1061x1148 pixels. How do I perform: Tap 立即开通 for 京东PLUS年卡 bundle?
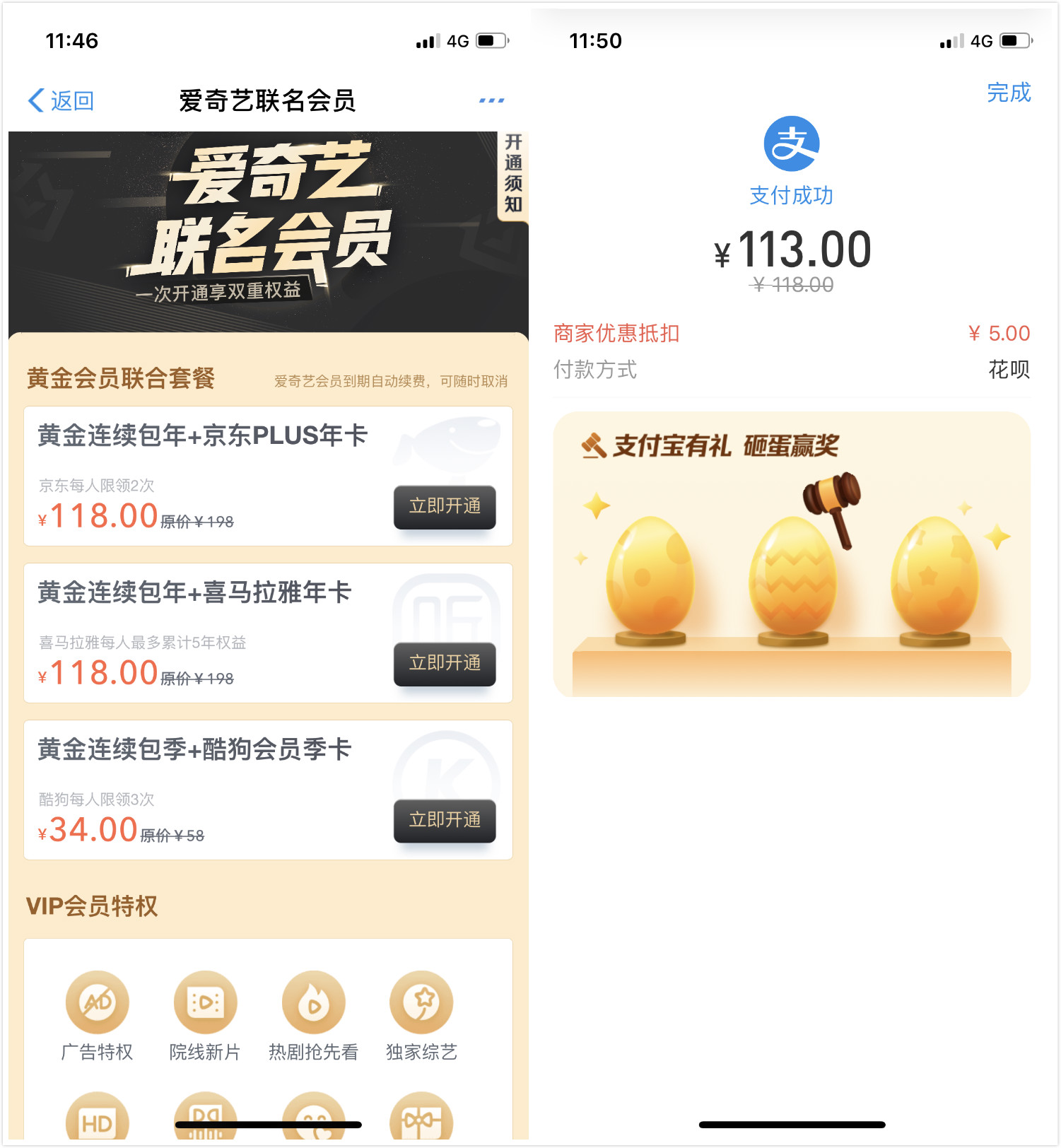click(444, 506)
